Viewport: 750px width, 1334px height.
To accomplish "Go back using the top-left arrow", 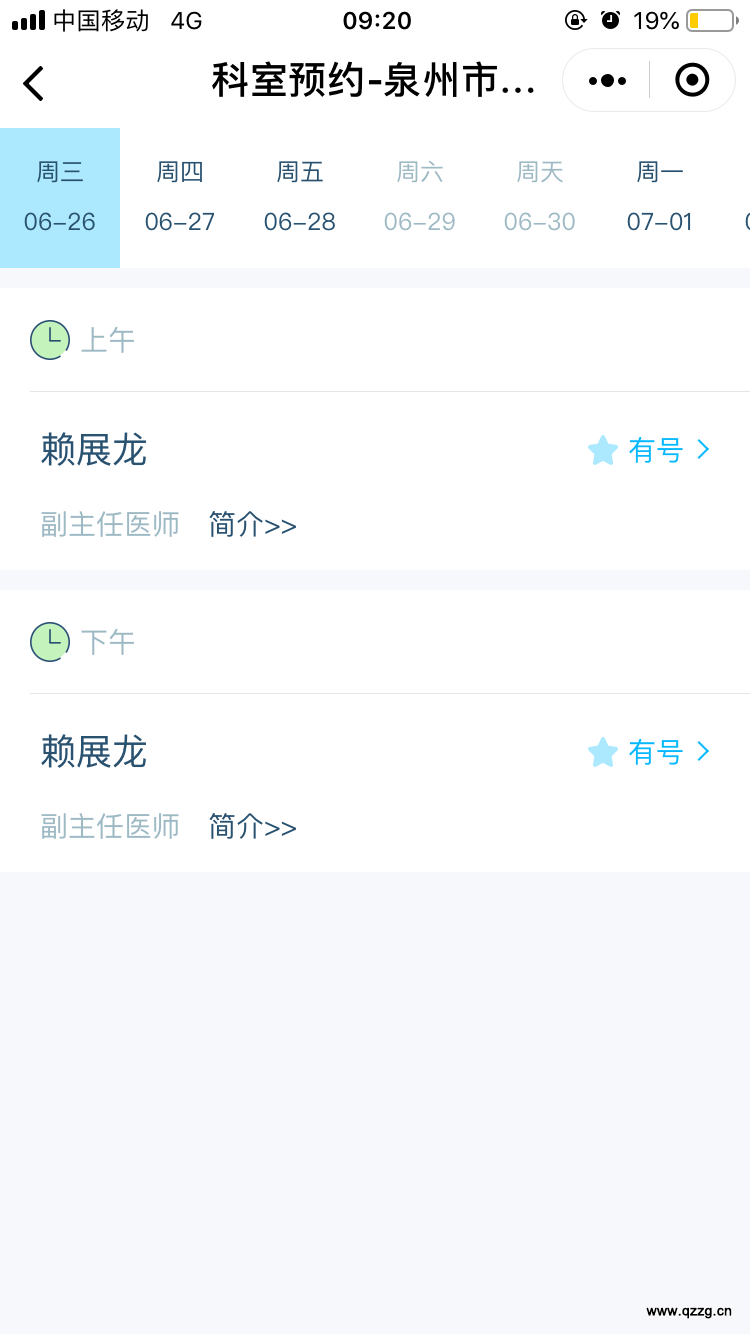I will point(34,82).
